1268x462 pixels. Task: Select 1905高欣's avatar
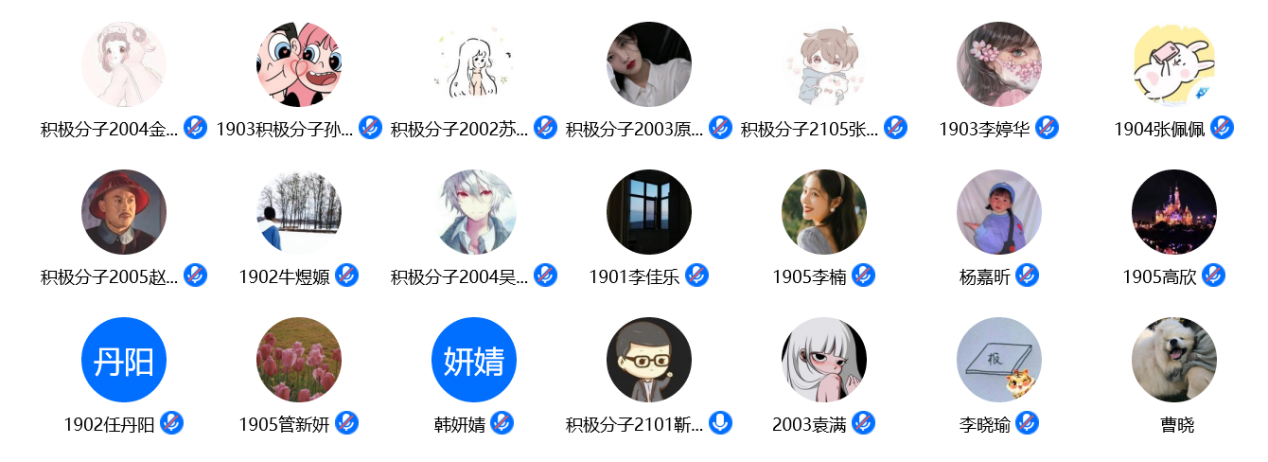coord(1173,212)
